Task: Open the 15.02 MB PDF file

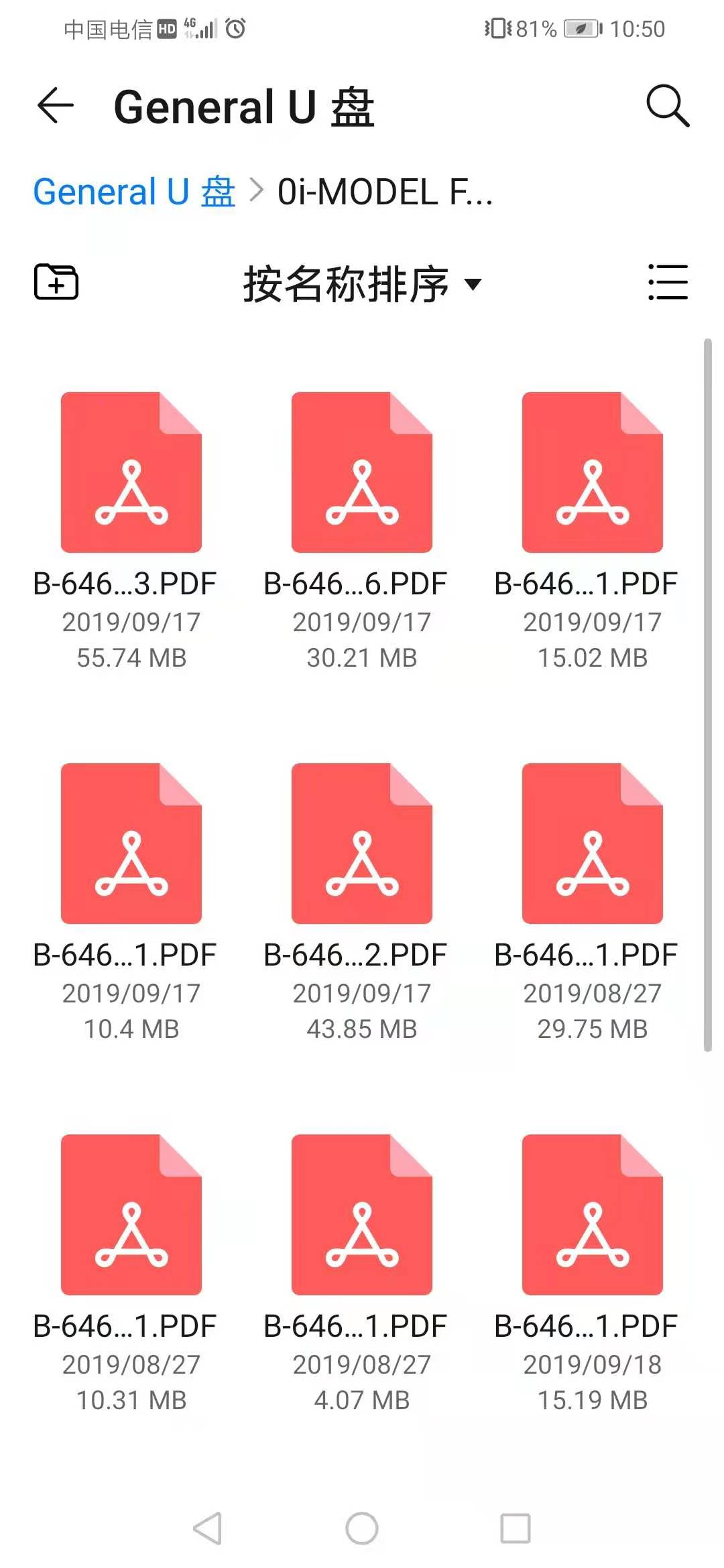Action: [x=593, y=472]
